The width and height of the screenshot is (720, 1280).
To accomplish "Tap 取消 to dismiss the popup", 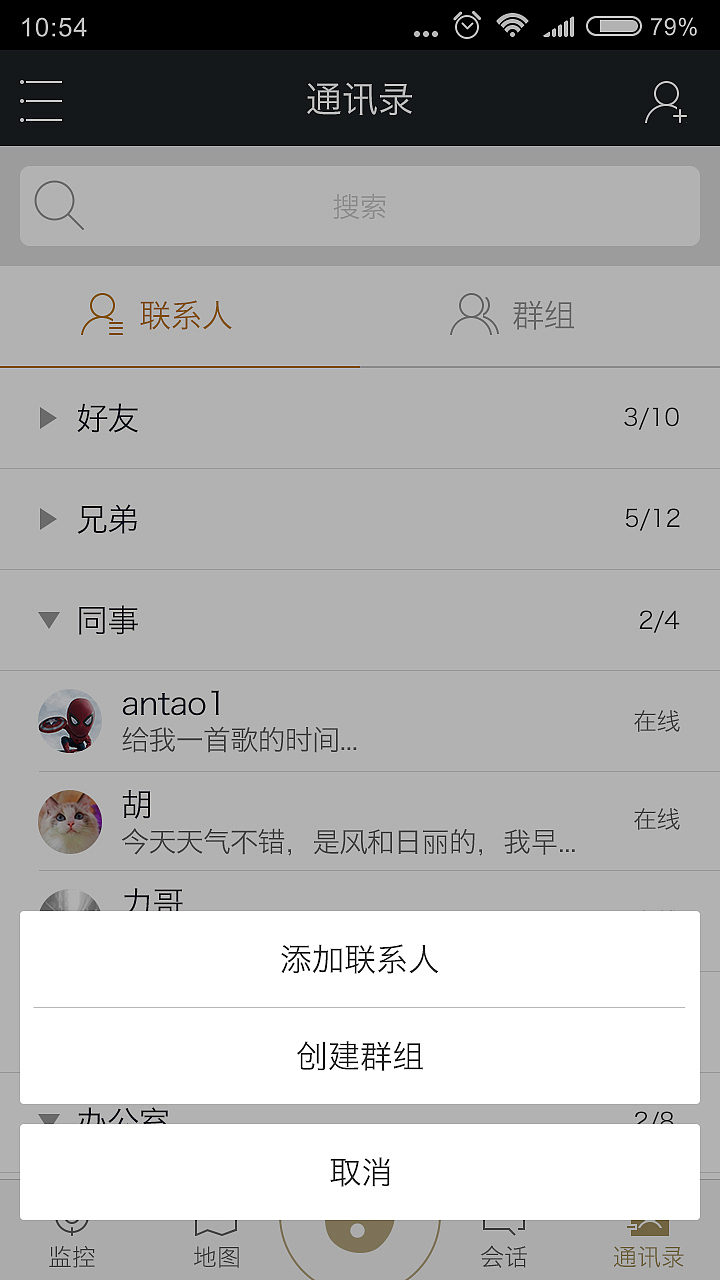I will pos(360,1171).
